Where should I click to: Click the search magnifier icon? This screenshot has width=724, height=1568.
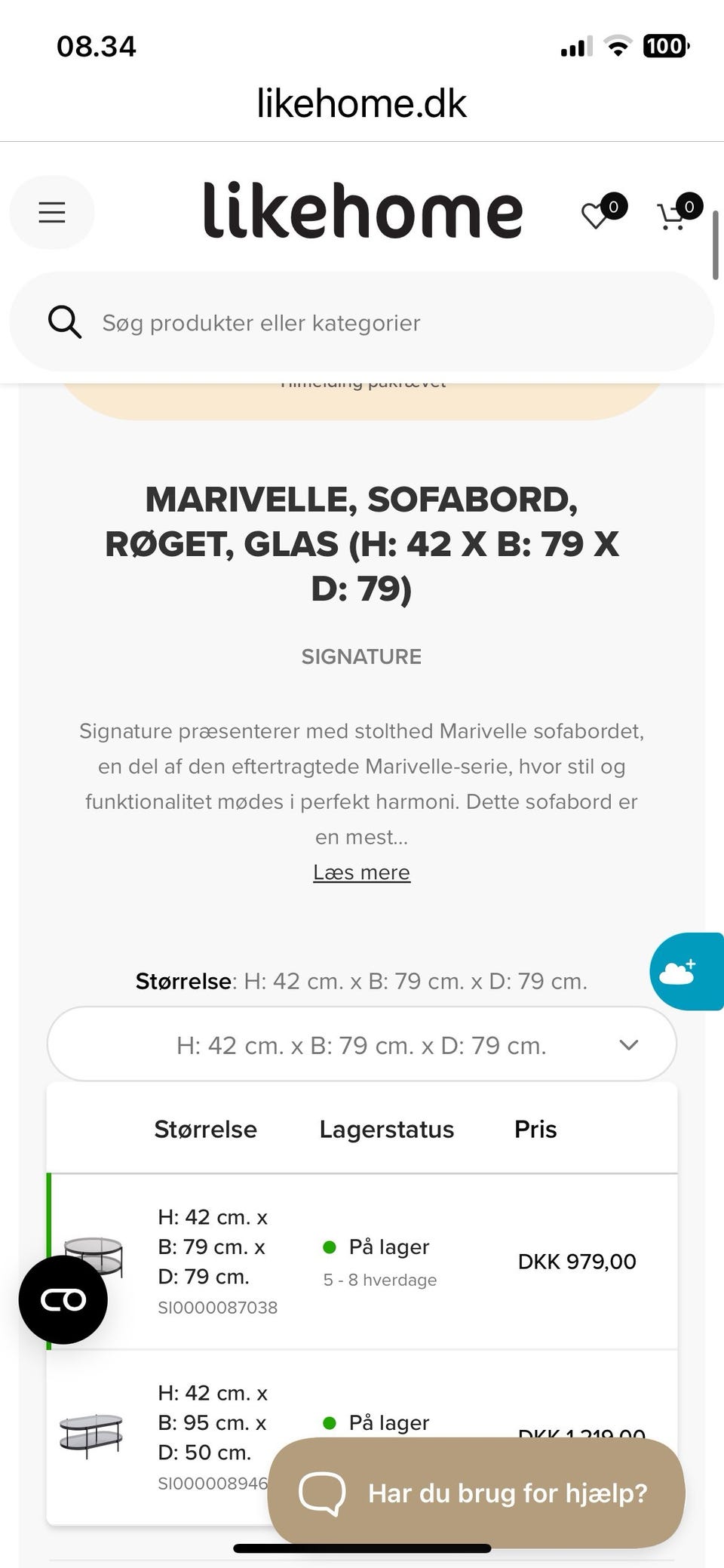[64, 321]
